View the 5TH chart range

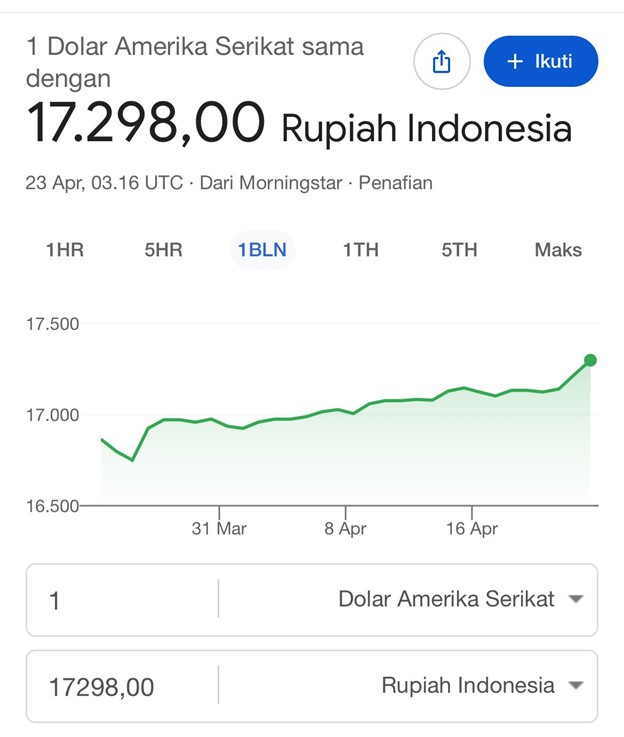point(460,250)
